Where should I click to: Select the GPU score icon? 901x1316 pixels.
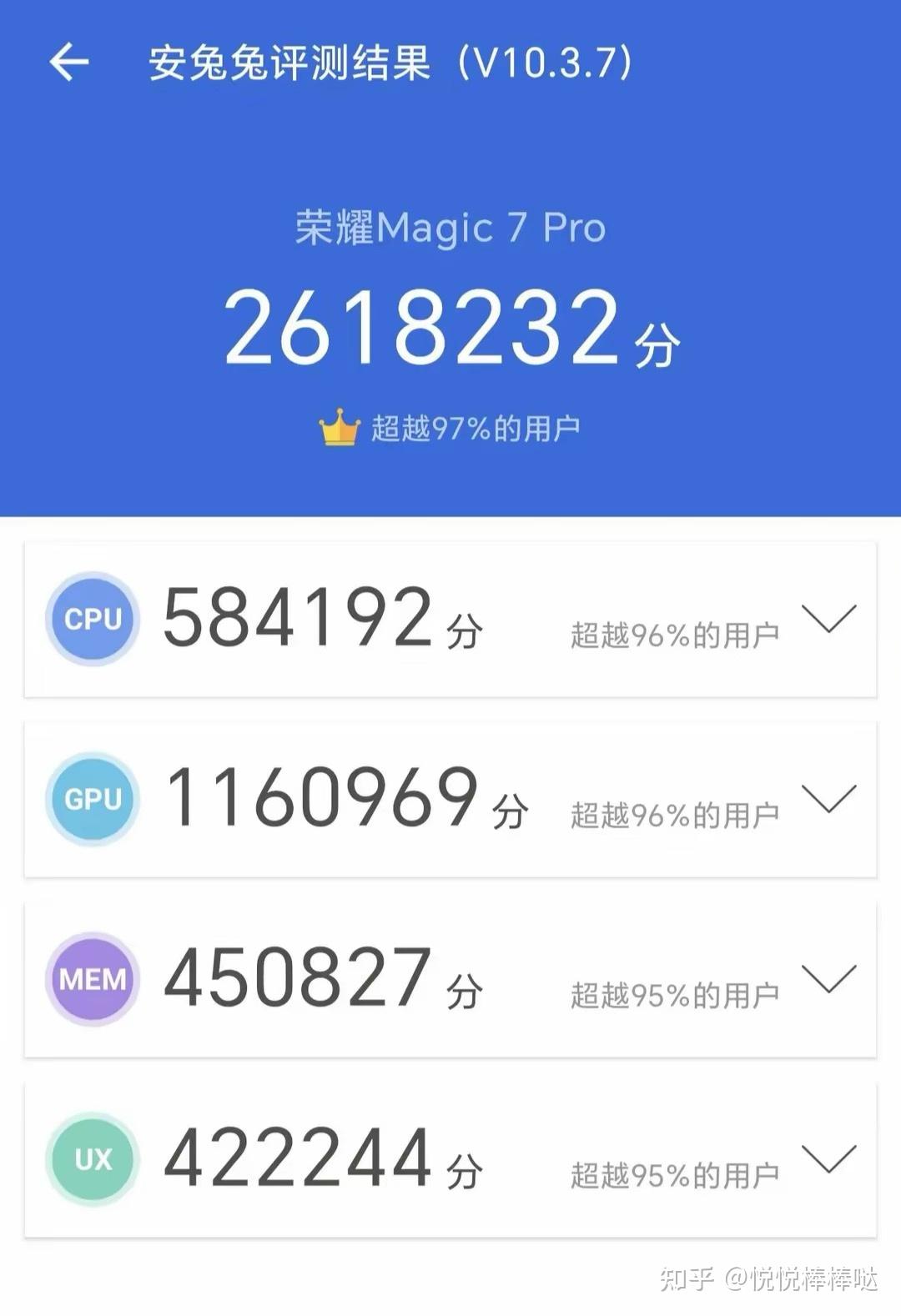92,799
